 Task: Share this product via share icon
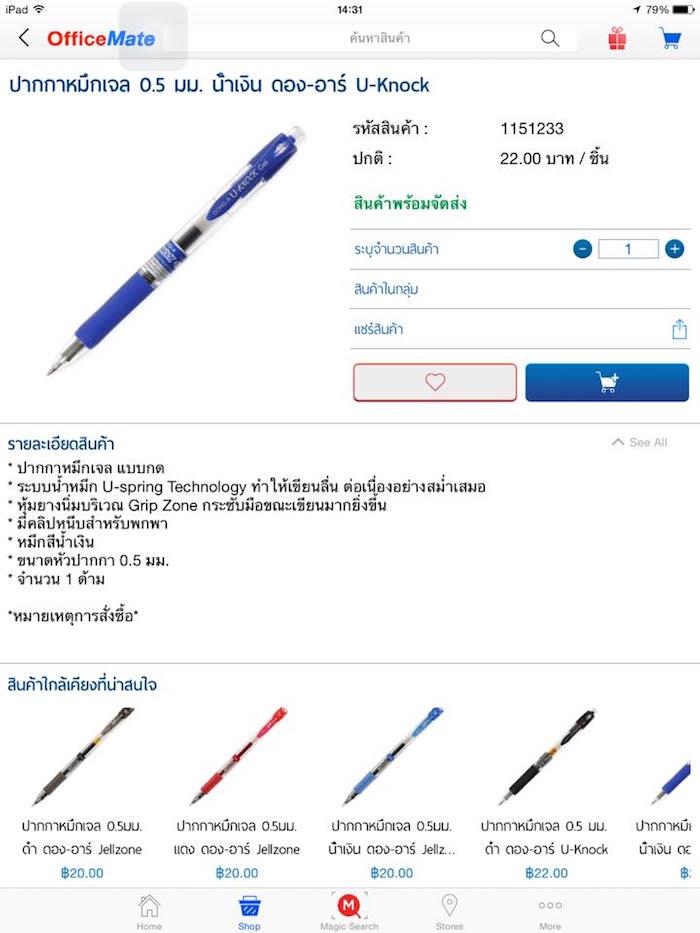(679, 329)
